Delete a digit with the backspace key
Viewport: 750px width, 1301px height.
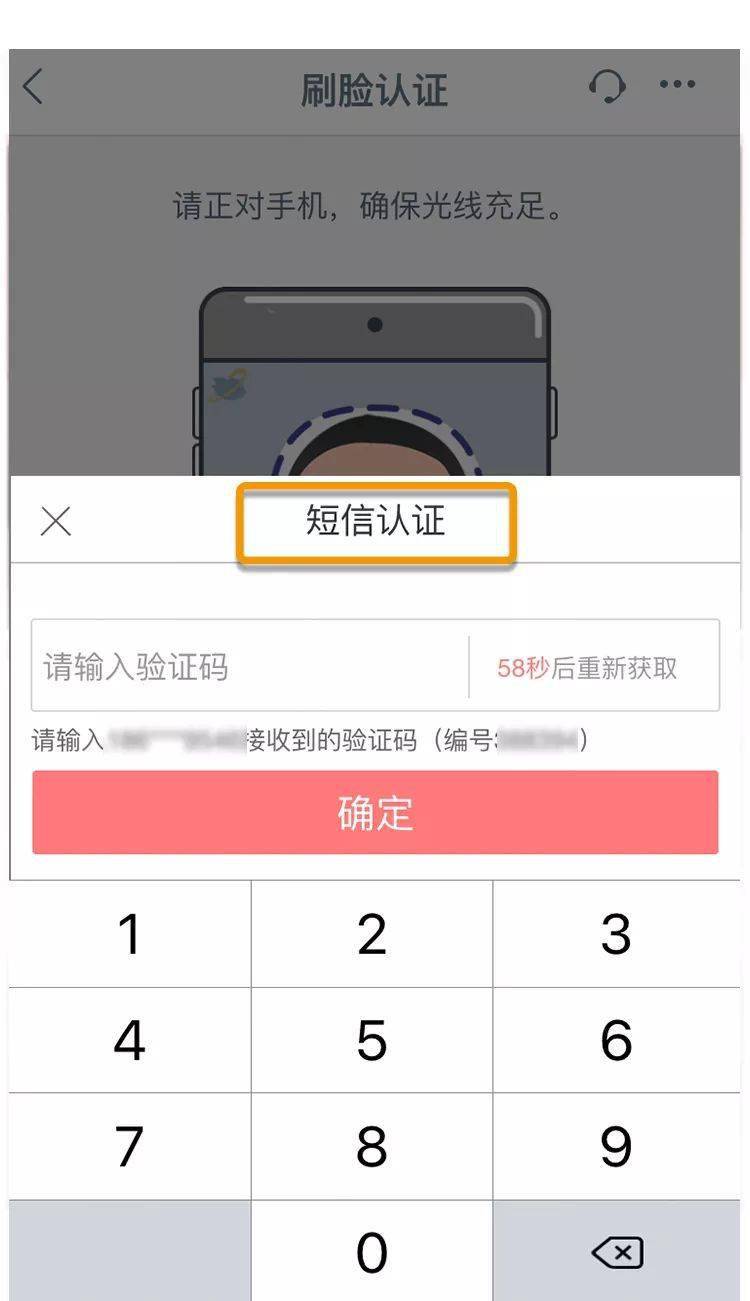[x=617, y=1252]
